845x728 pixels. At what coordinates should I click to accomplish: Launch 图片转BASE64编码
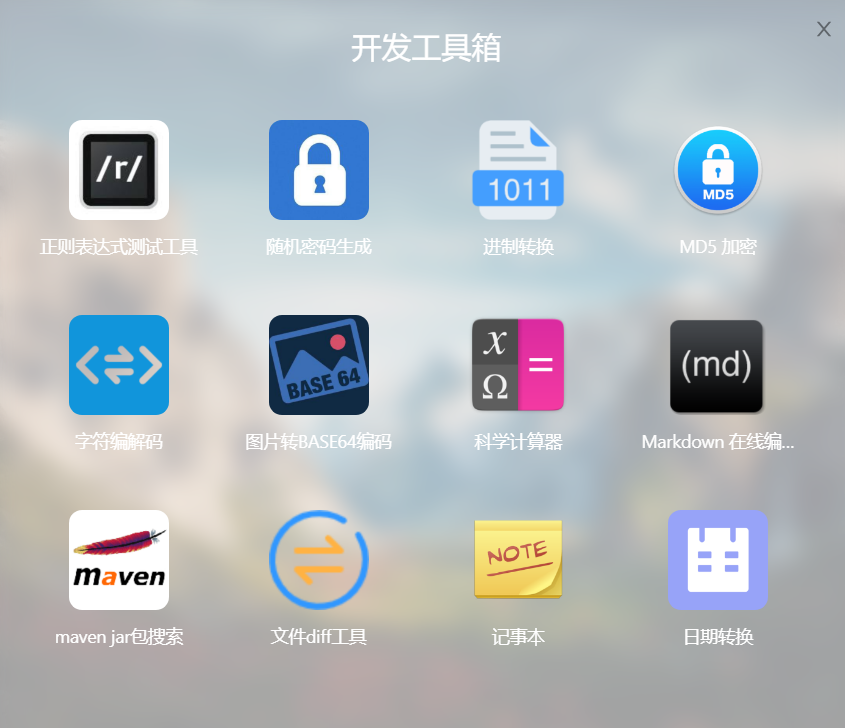pyautogui.click(x=319, y=365)
